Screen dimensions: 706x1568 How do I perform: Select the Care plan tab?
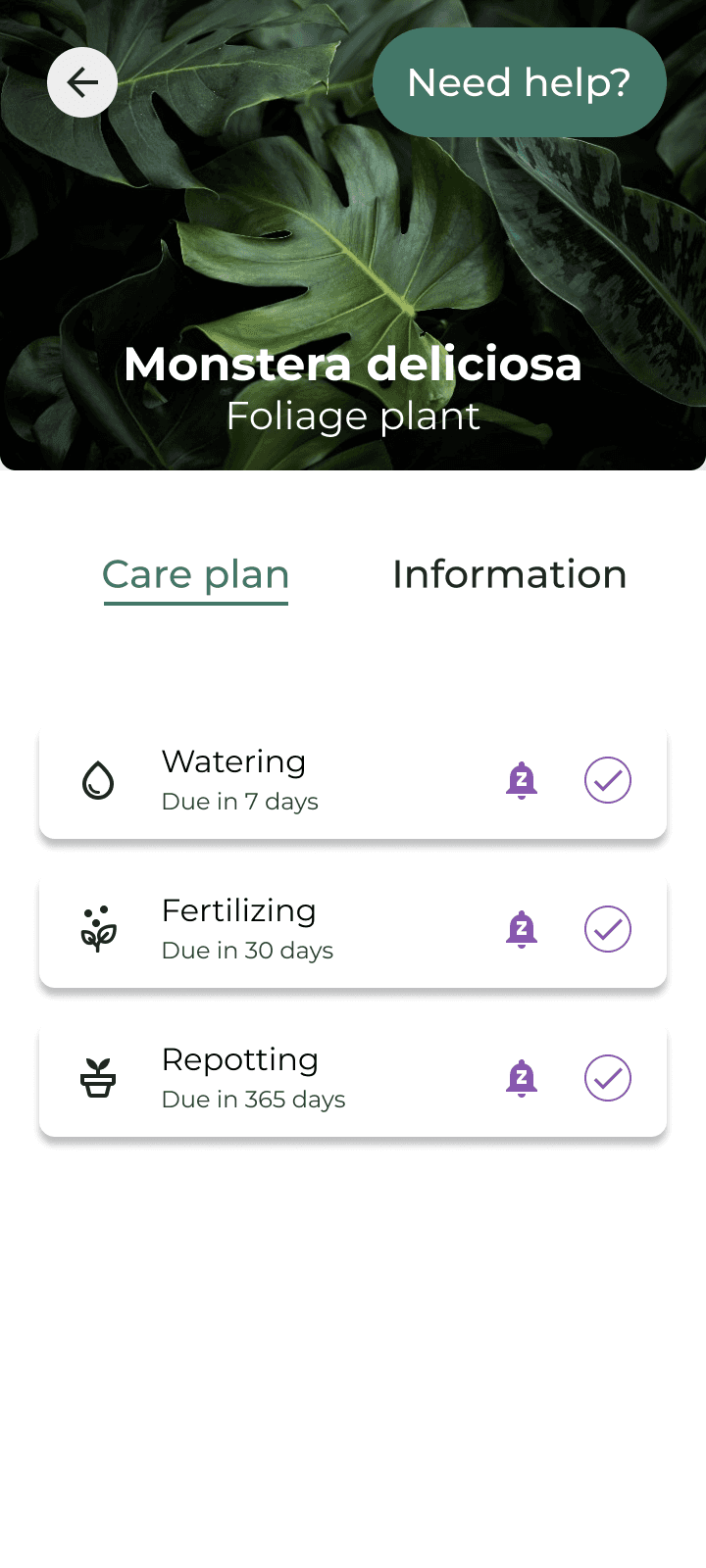(196, 575)
